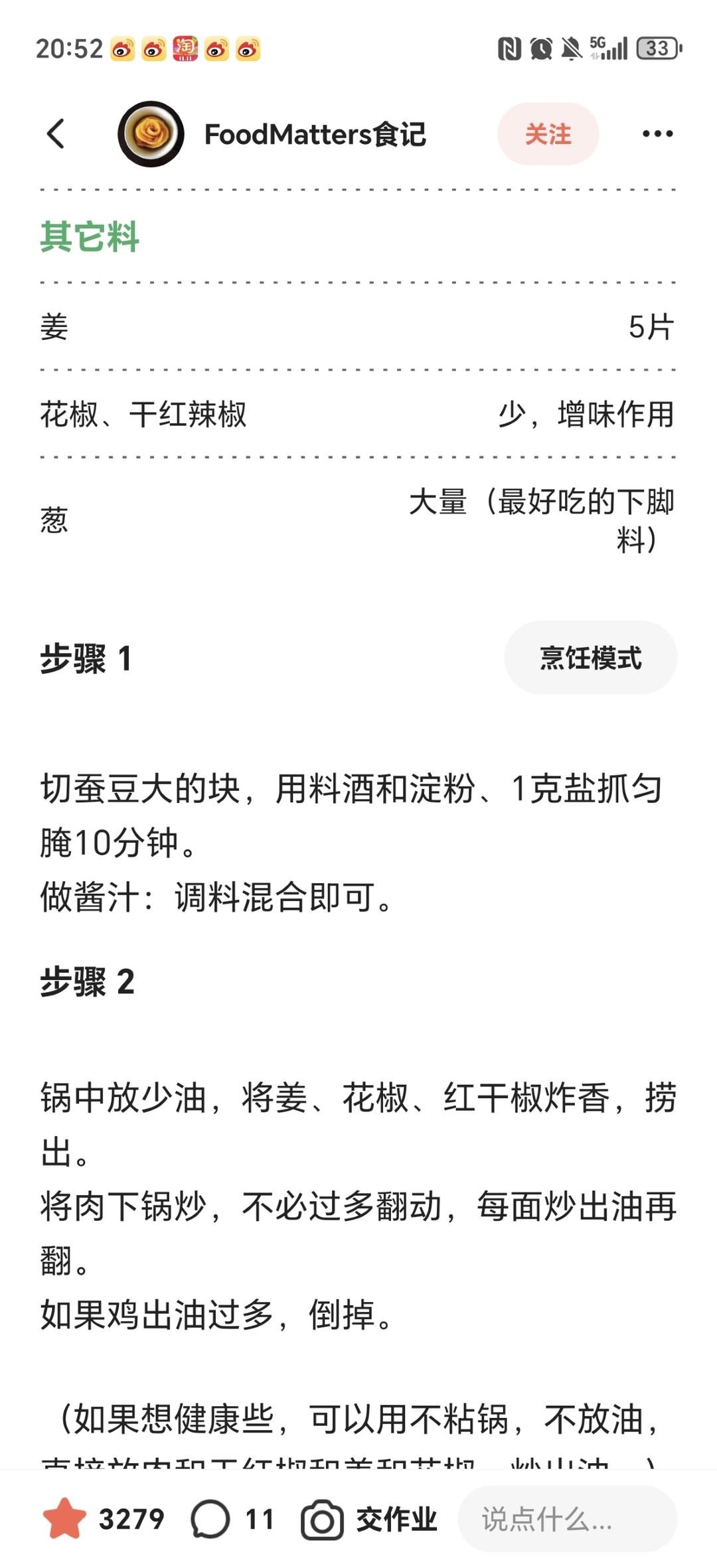Open FoodMatters食记 author profile
717x1568 pixels.
(315, 134)
